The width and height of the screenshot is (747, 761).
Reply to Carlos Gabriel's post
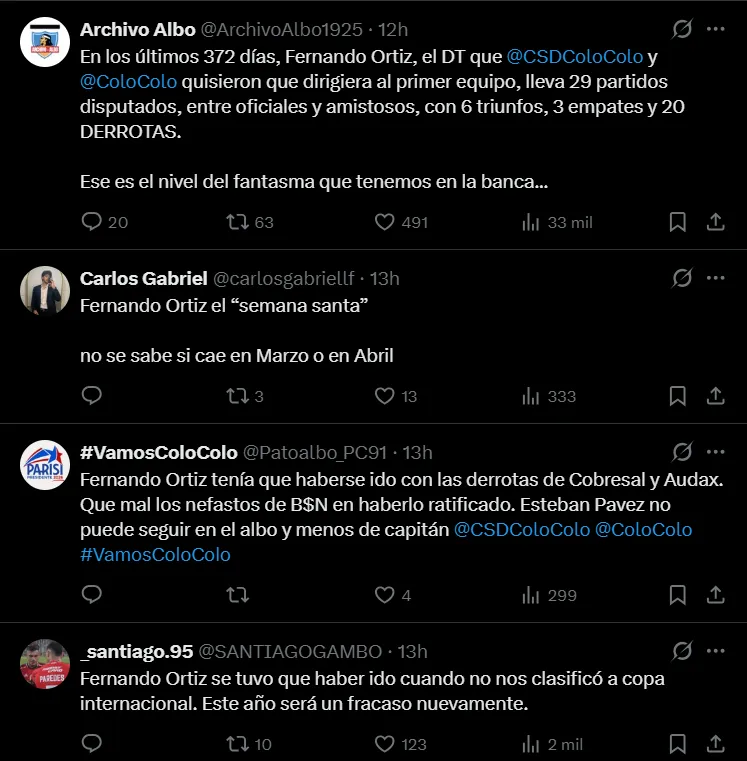(x=92, y=396)
